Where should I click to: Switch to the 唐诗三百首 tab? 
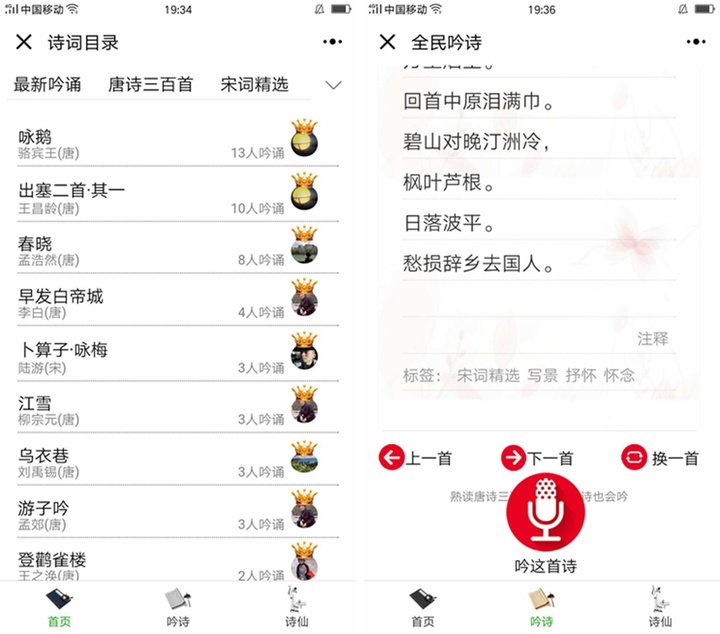coord(150,85)
